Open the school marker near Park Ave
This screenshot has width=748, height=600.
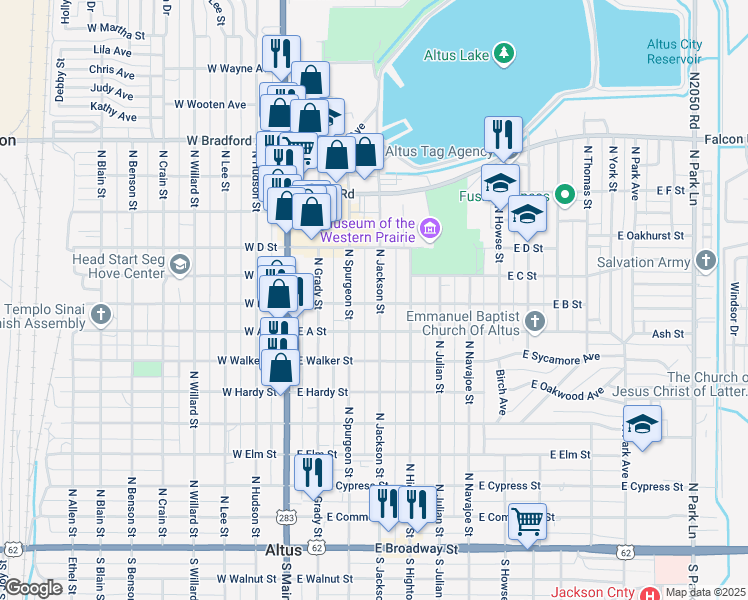point(642,424)
